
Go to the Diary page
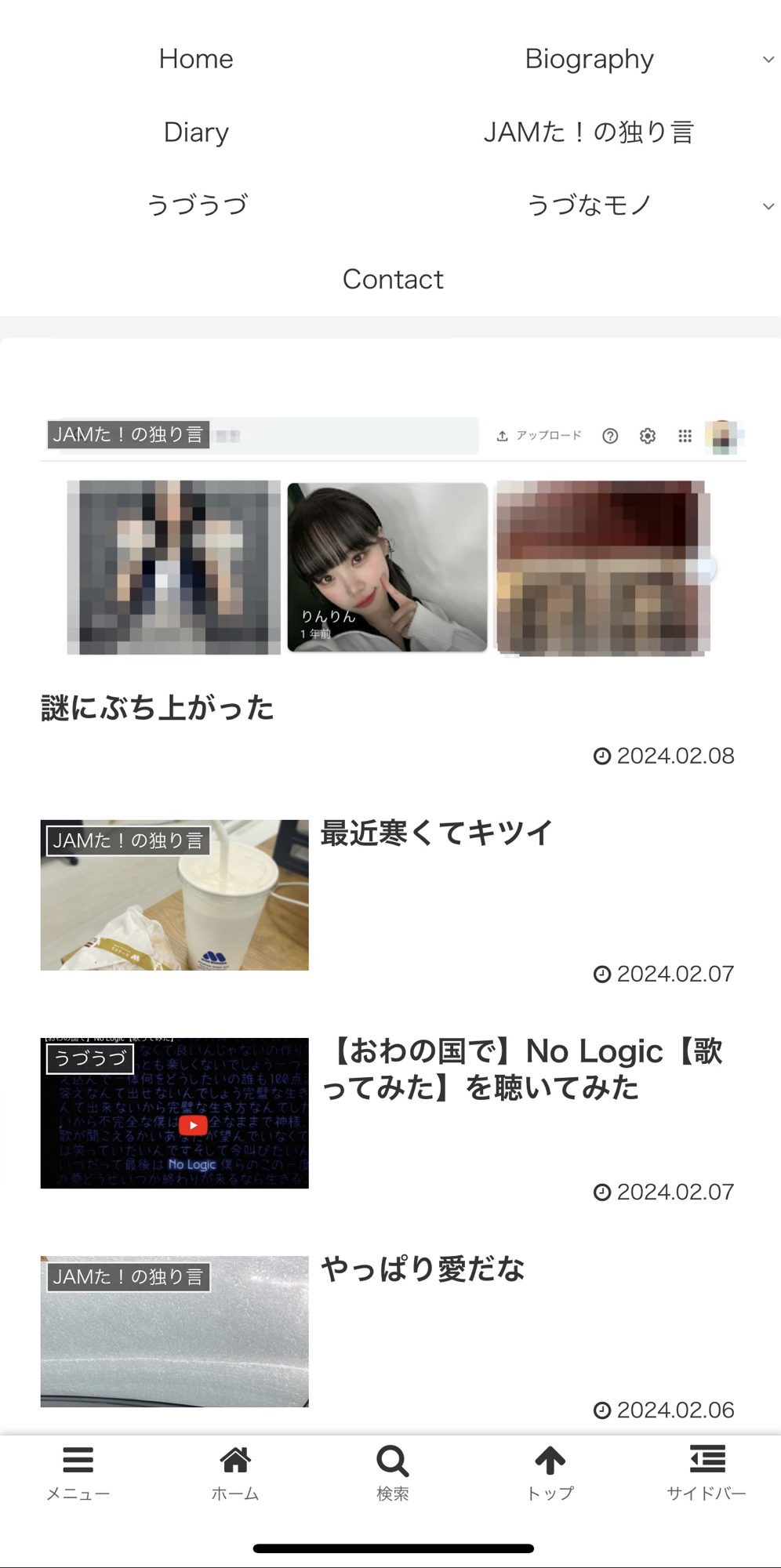(196, 132)
